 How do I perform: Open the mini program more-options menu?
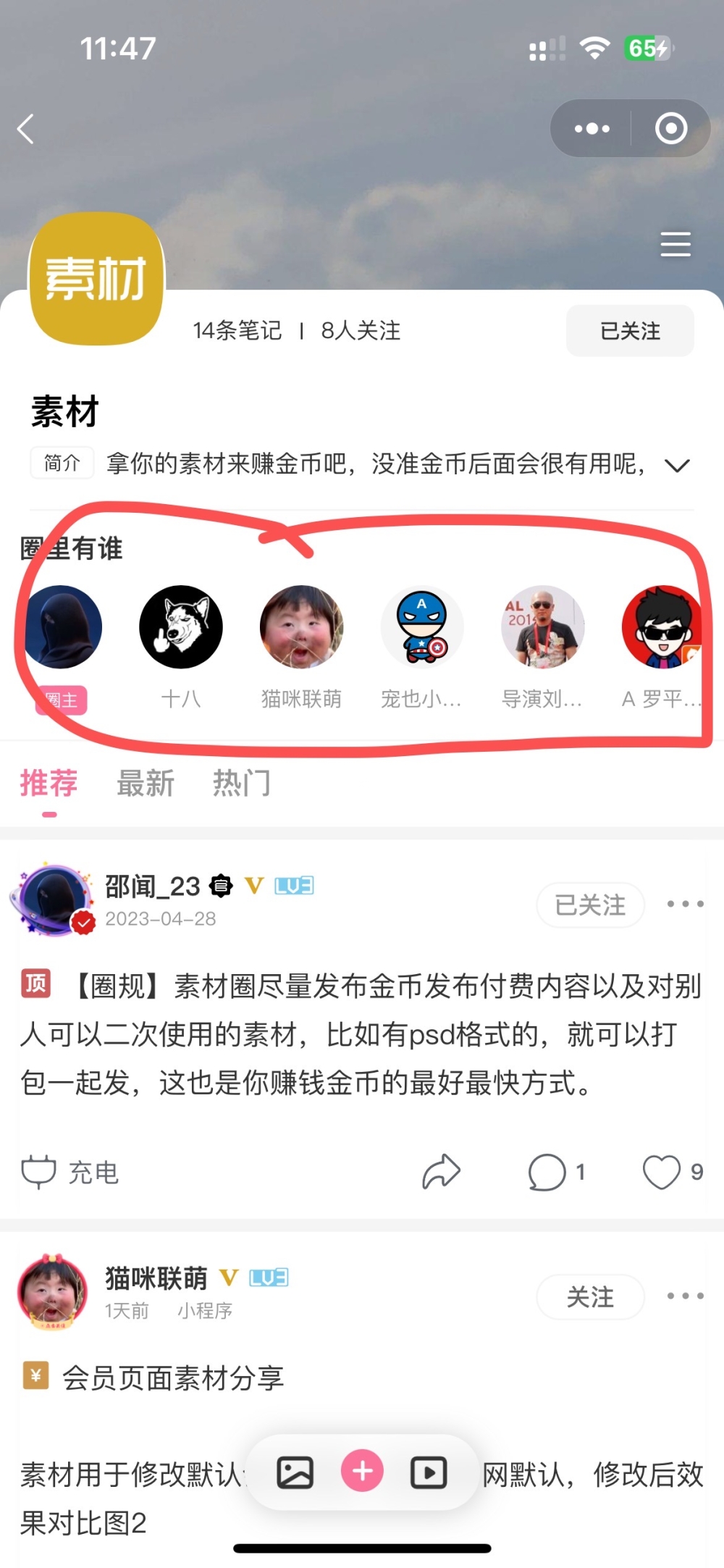(592, 130)
